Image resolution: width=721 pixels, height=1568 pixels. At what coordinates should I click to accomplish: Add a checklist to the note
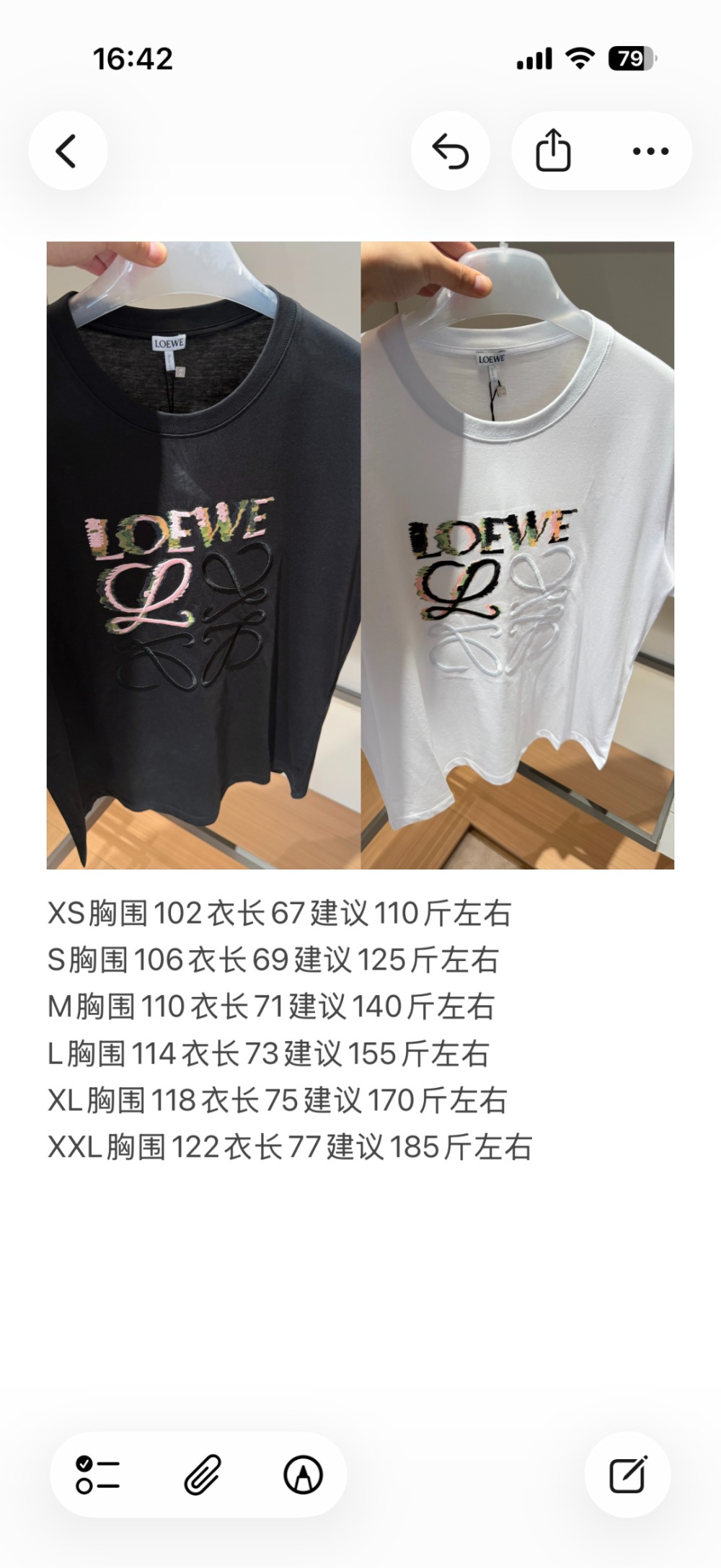[x=98, y=1475]
